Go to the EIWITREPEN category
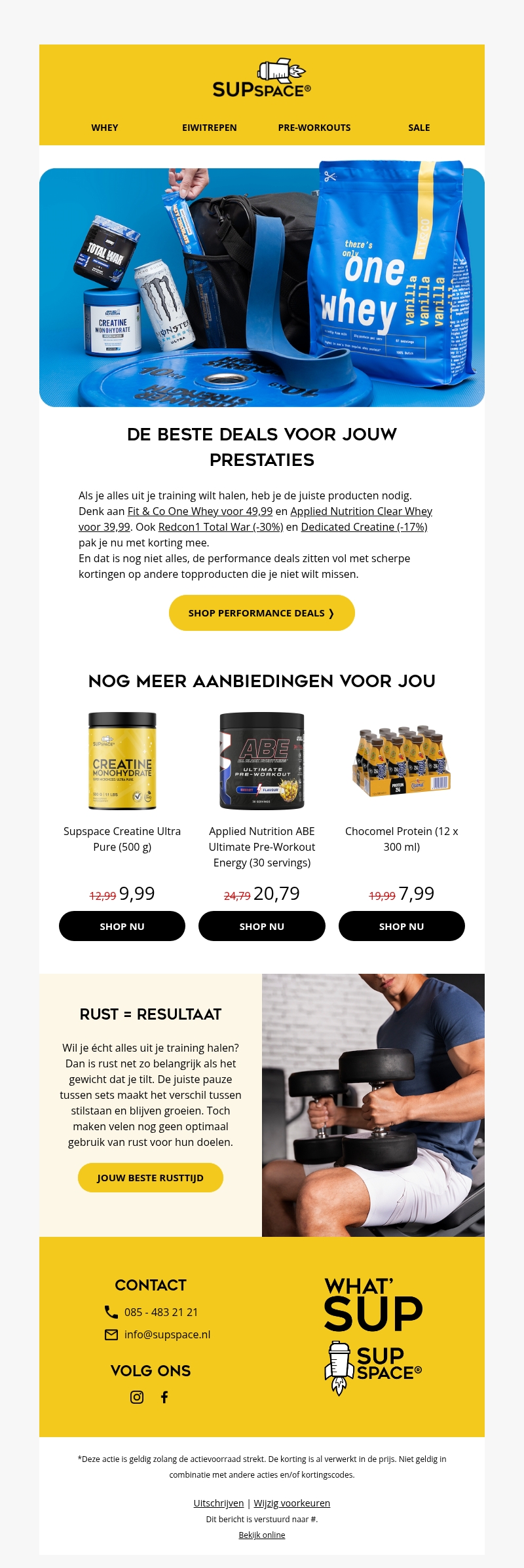The width and height of the screenshot is (524, 1568). click(x=210, y=128)
